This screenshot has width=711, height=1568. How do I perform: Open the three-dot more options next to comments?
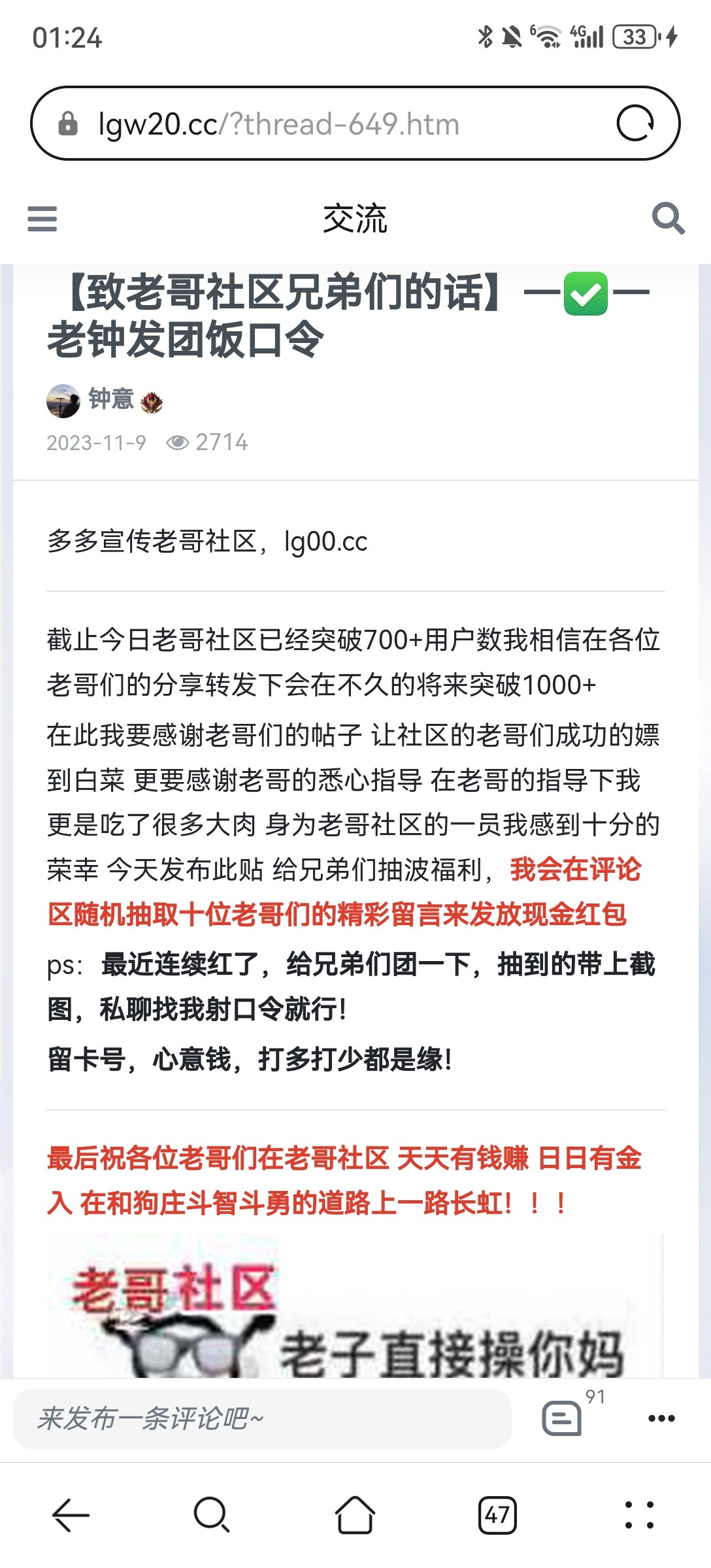661,1418
